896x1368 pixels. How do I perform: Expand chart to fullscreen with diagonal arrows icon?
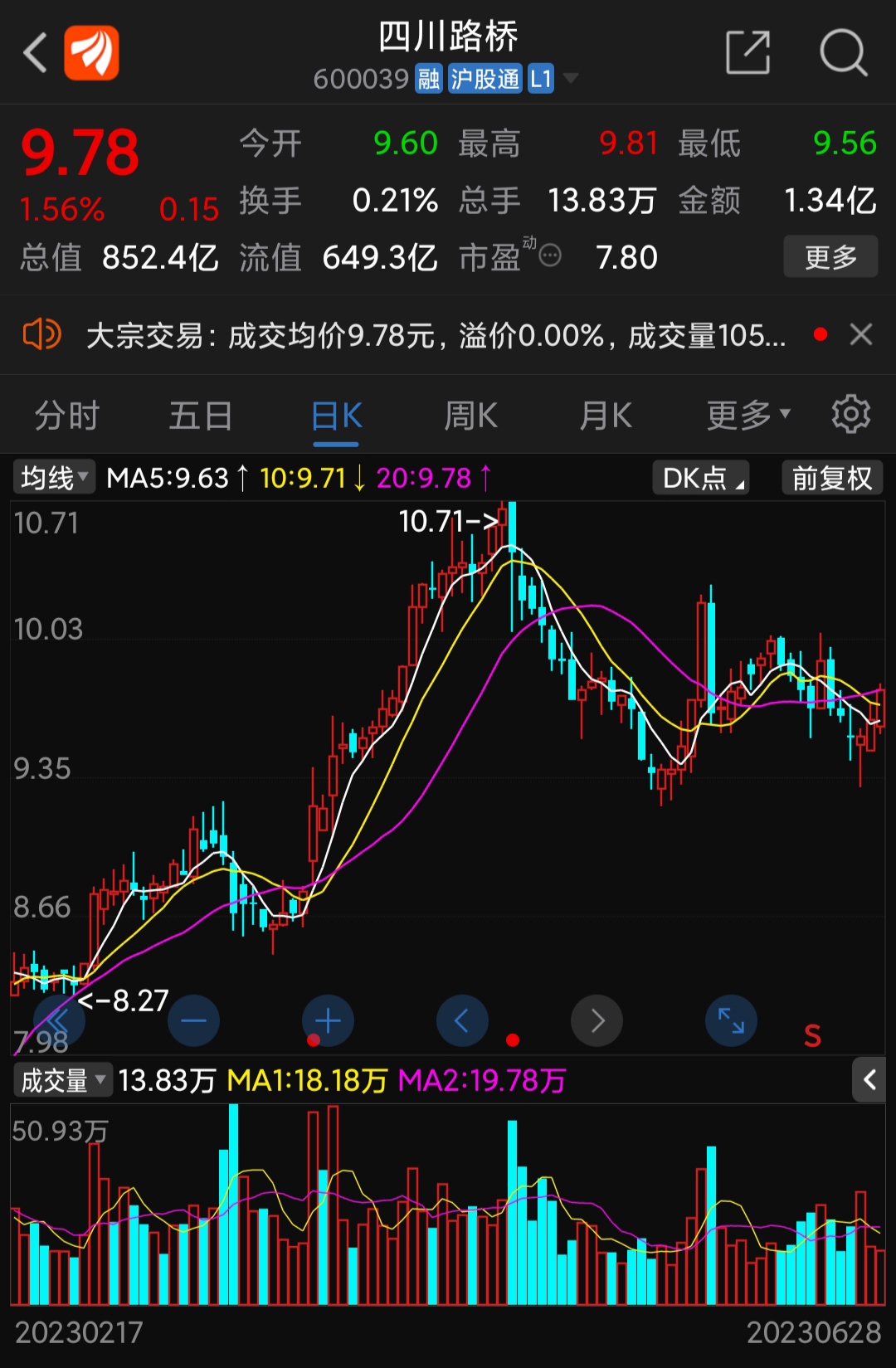pyautogui.click(x=730, y=1020)
